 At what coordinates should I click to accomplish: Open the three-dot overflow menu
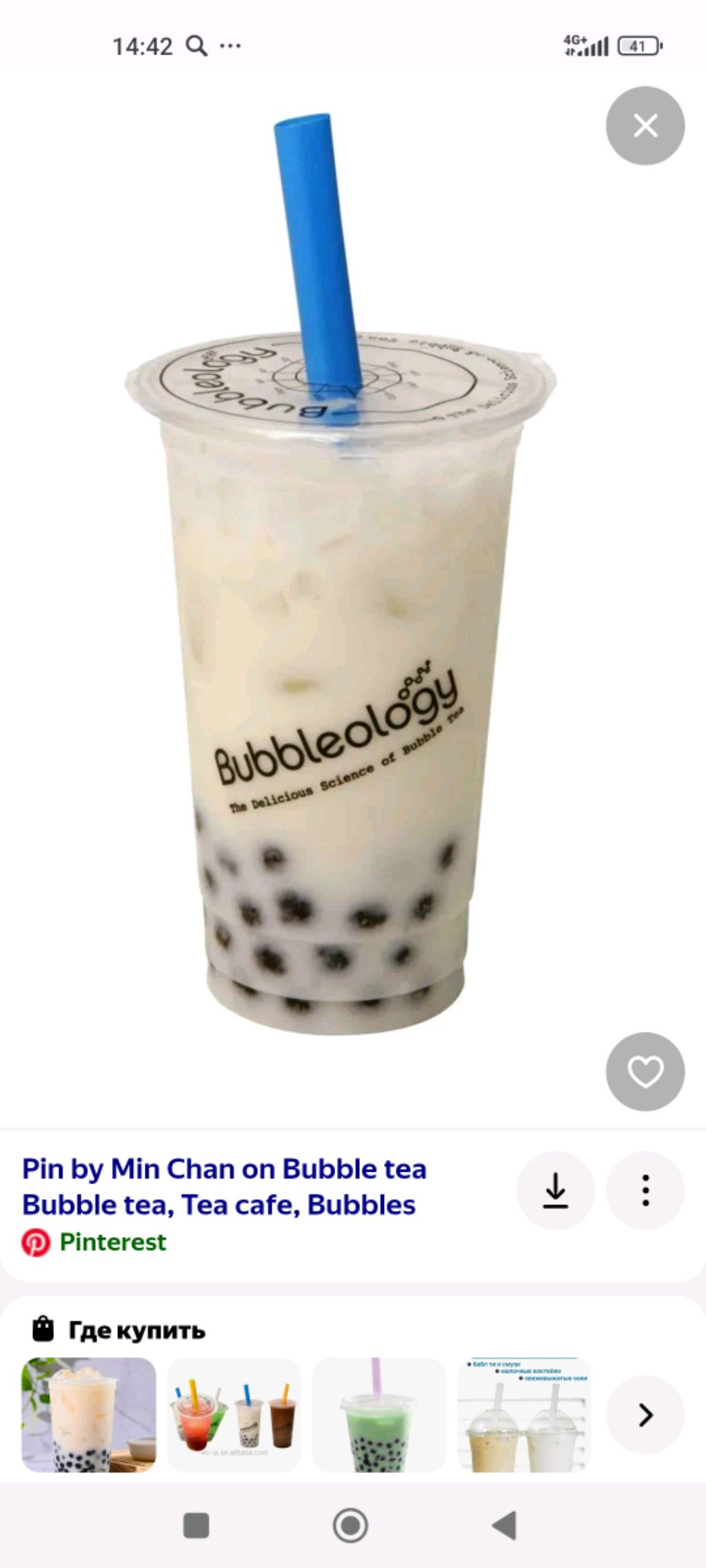click(x=645, y=1190)
